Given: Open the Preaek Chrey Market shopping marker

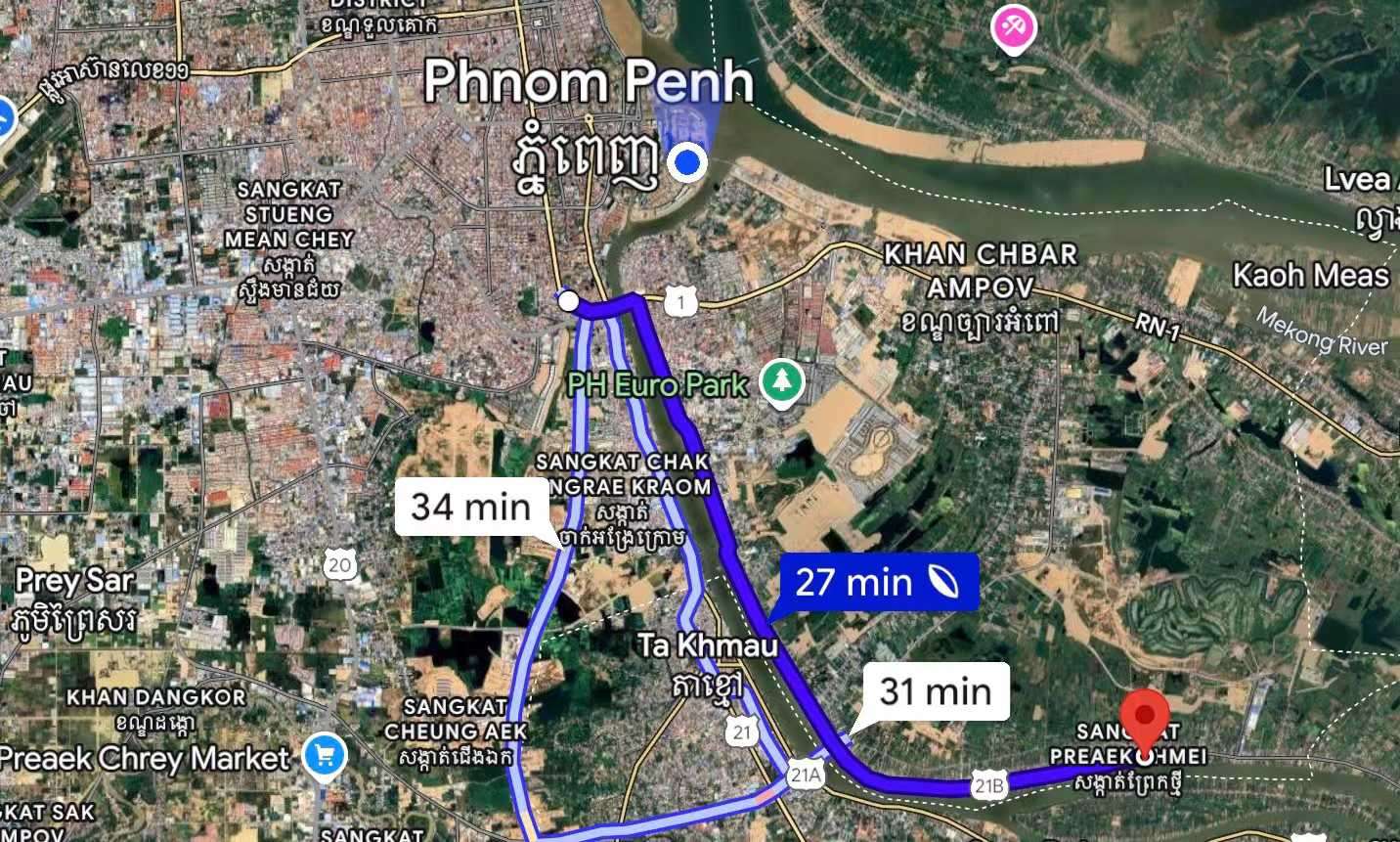Looking at the screenshot, I should [325, 757].
